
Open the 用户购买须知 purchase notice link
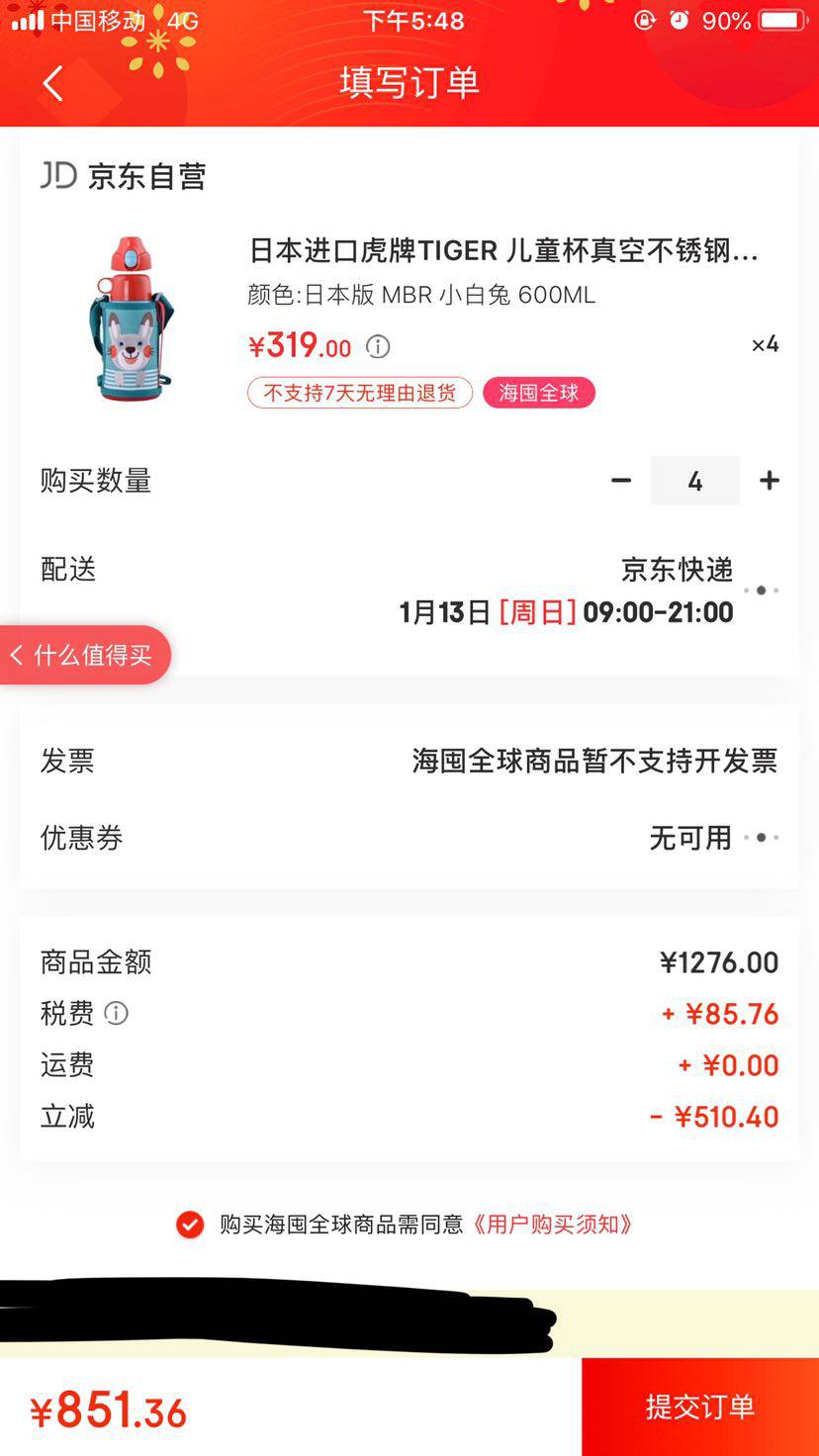coord(553,1226)
